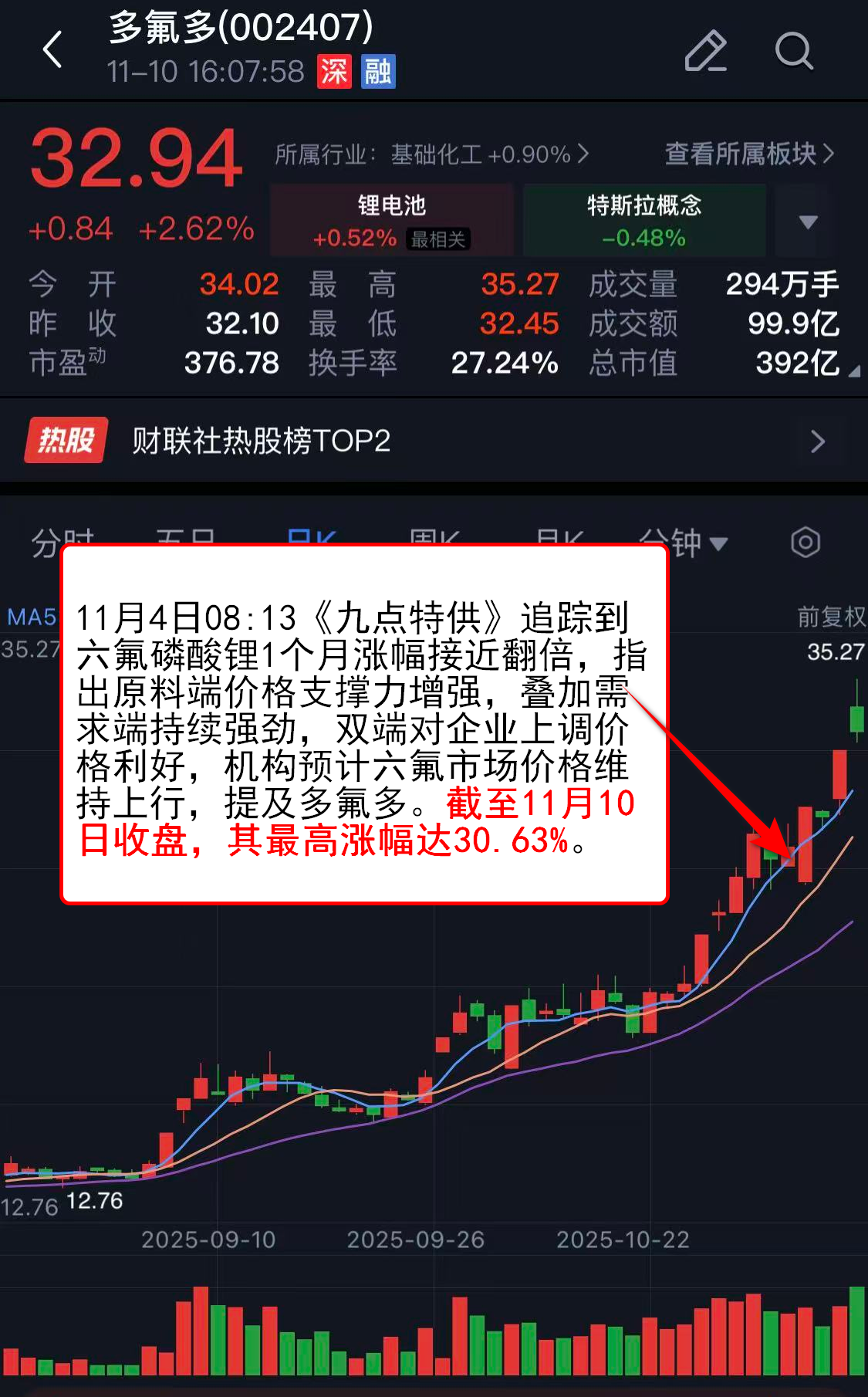Open the 特斯拉概念 concept chip

tap(644, 220)
